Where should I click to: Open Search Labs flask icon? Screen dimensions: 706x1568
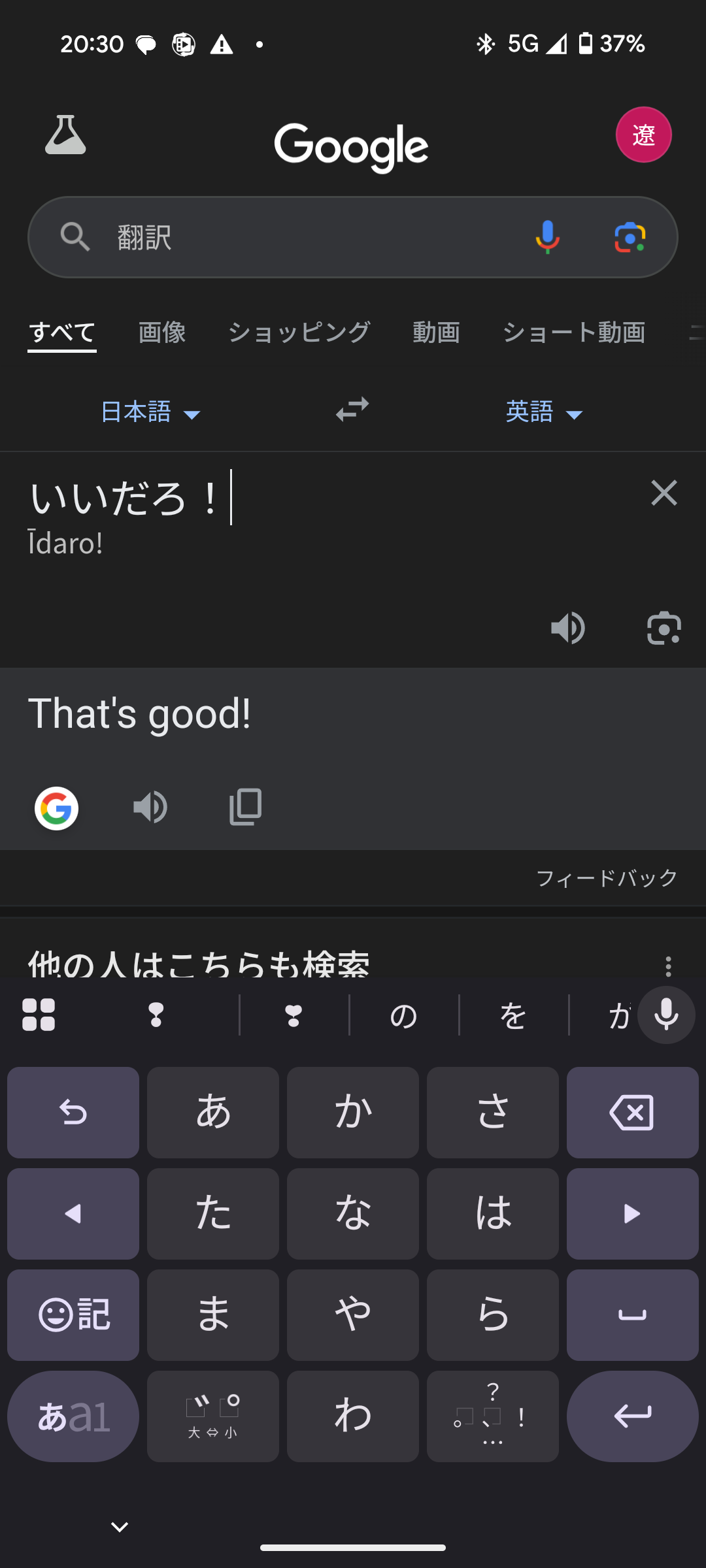(x=65, y=135)
